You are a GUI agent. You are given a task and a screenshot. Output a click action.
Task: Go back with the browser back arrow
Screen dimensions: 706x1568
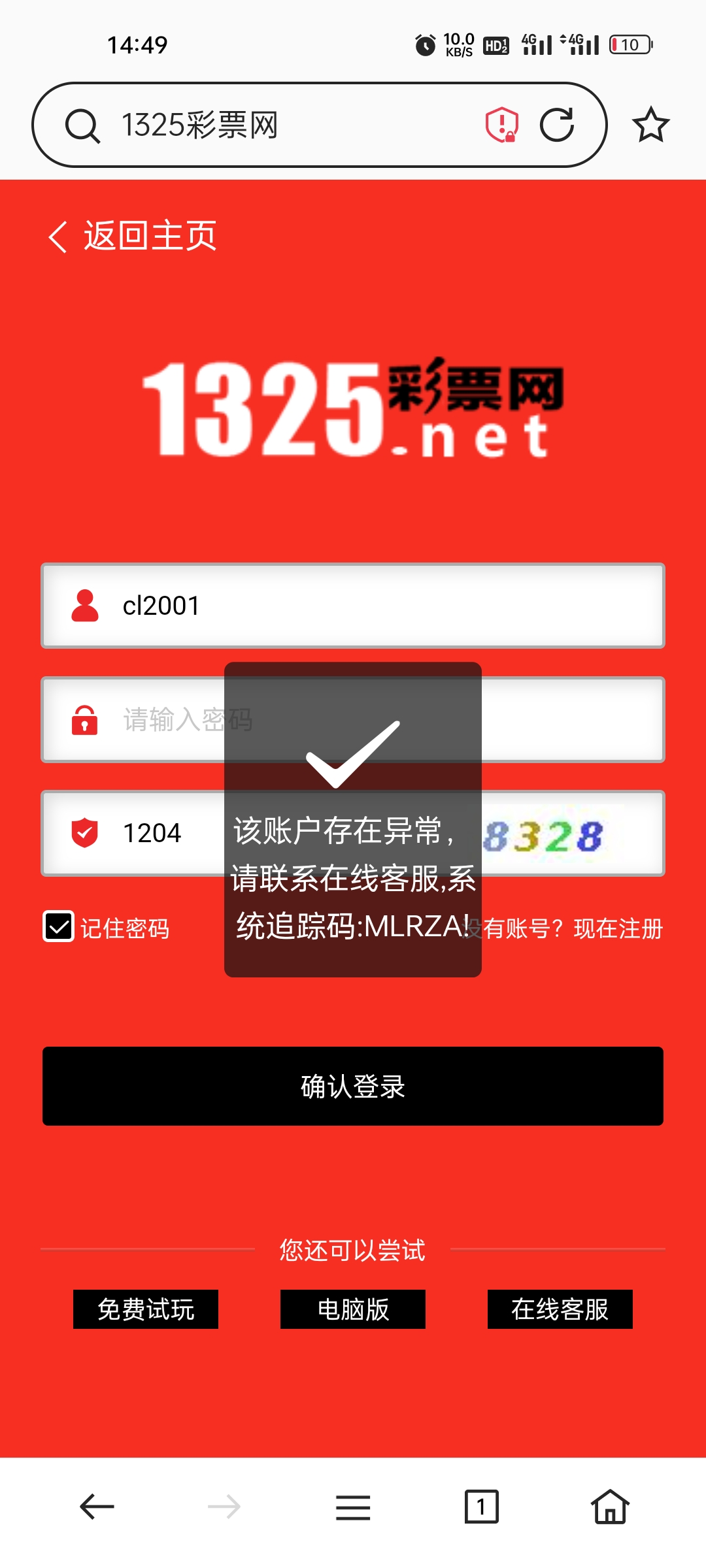click(97, 1507)
